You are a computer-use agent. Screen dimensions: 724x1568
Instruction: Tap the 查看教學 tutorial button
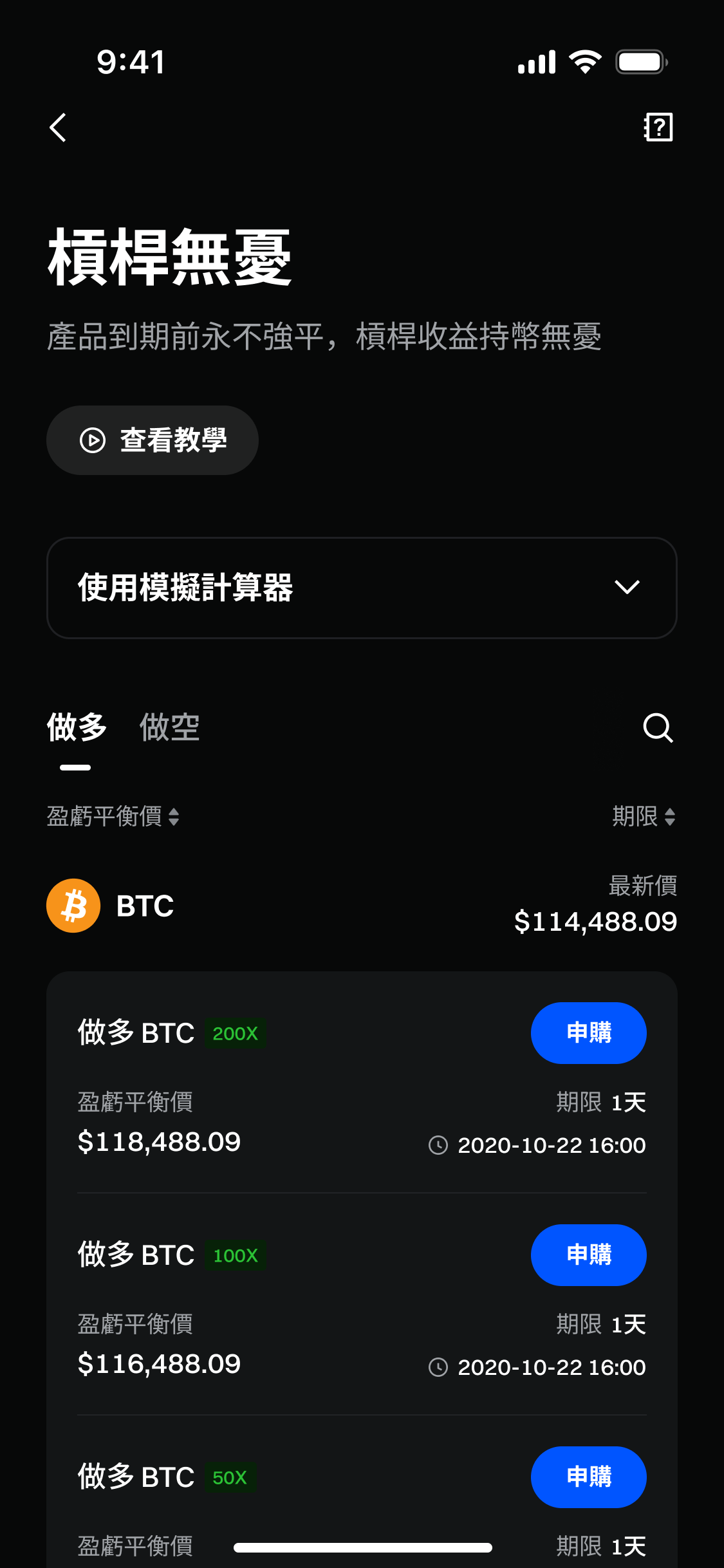coord(153,440)
